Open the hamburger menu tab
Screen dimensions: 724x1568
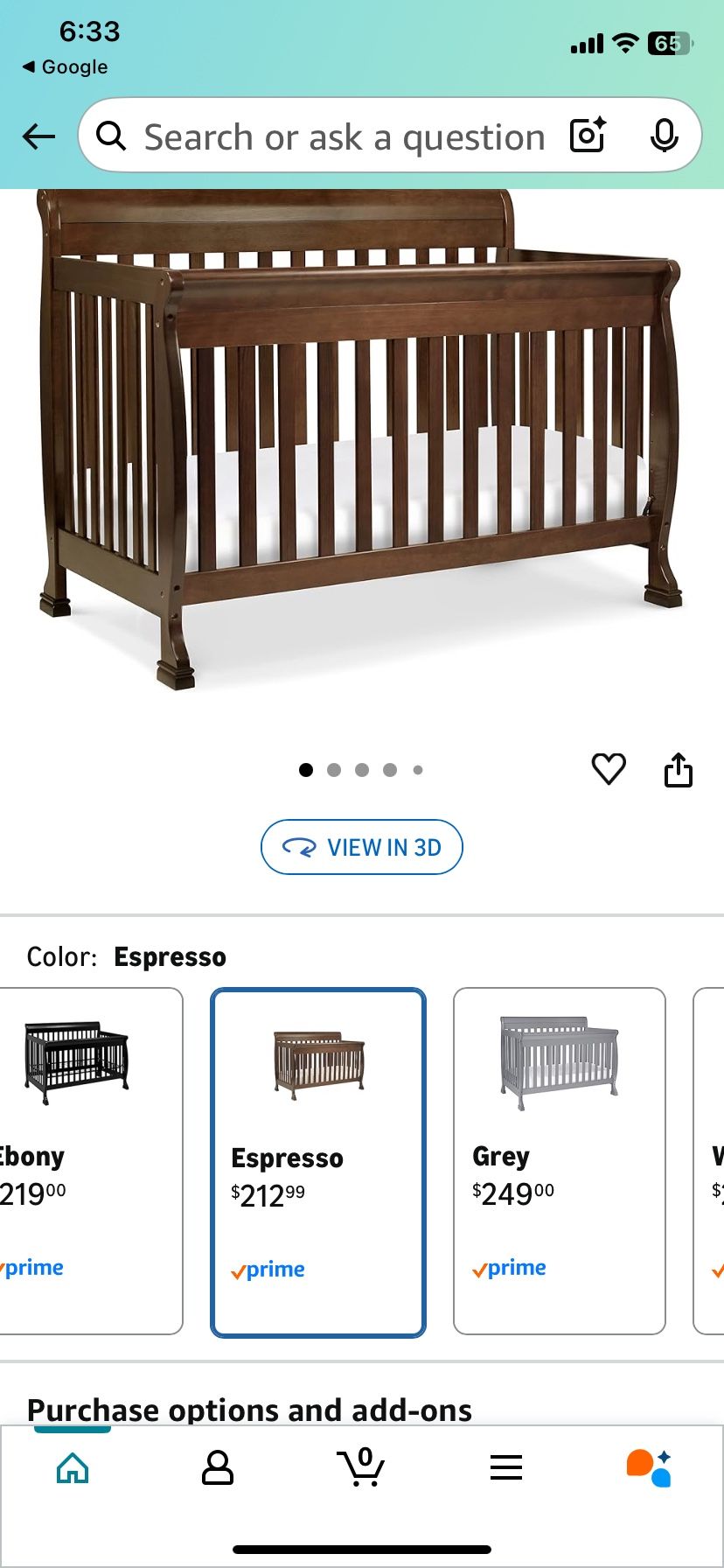pos(506,1467)
